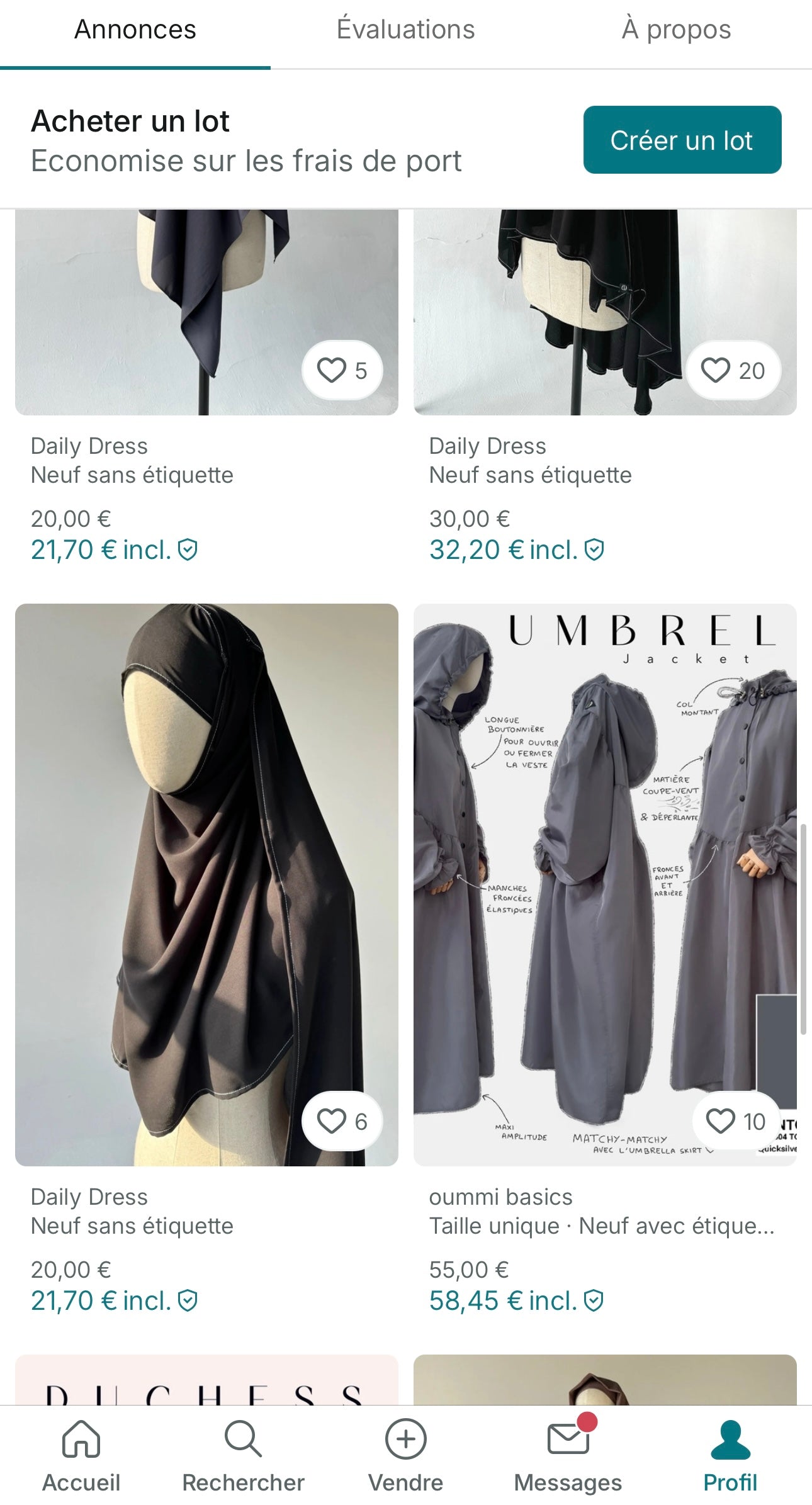Tap the Créer un lot button
Image resolution: width=812 pixels, height=1505 pixels.
[682, 140]
